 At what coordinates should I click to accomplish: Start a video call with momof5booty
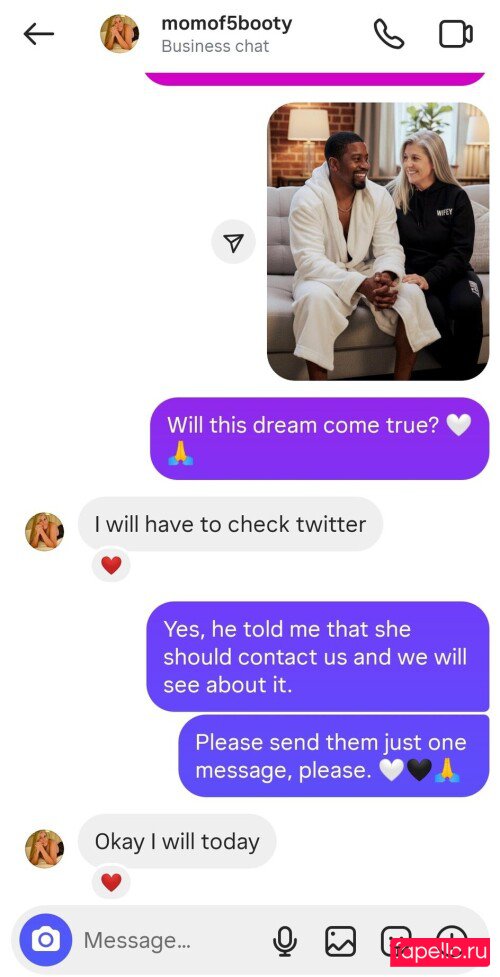(456, 34)
